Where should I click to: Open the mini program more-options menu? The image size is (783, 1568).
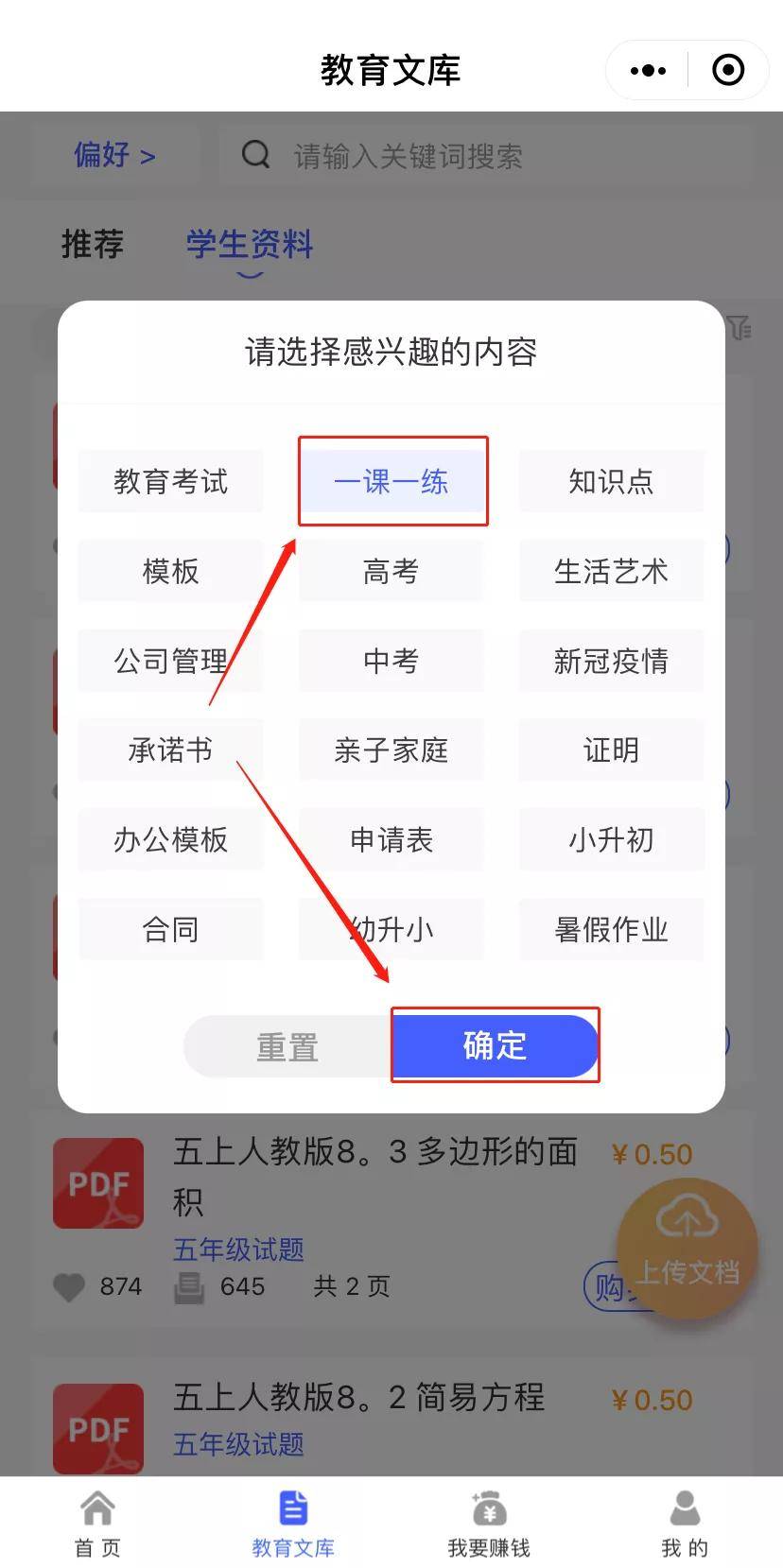click(x=648, y=70)
